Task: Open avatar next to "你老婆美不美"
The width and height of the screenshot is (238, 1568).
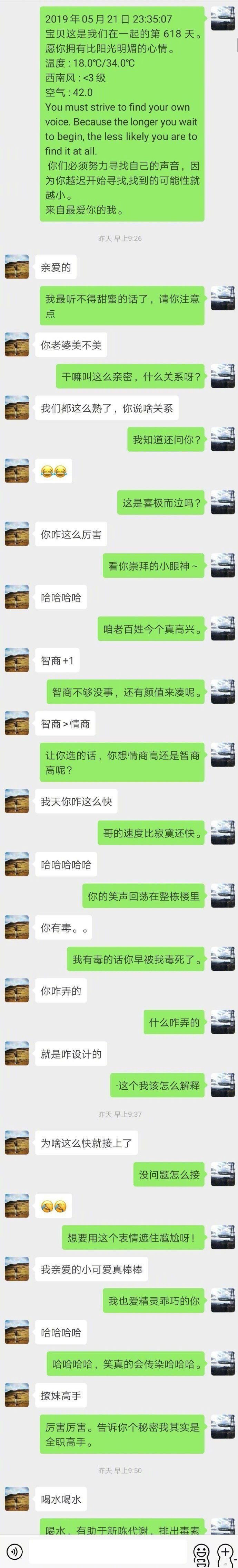Action: point(17,345)
